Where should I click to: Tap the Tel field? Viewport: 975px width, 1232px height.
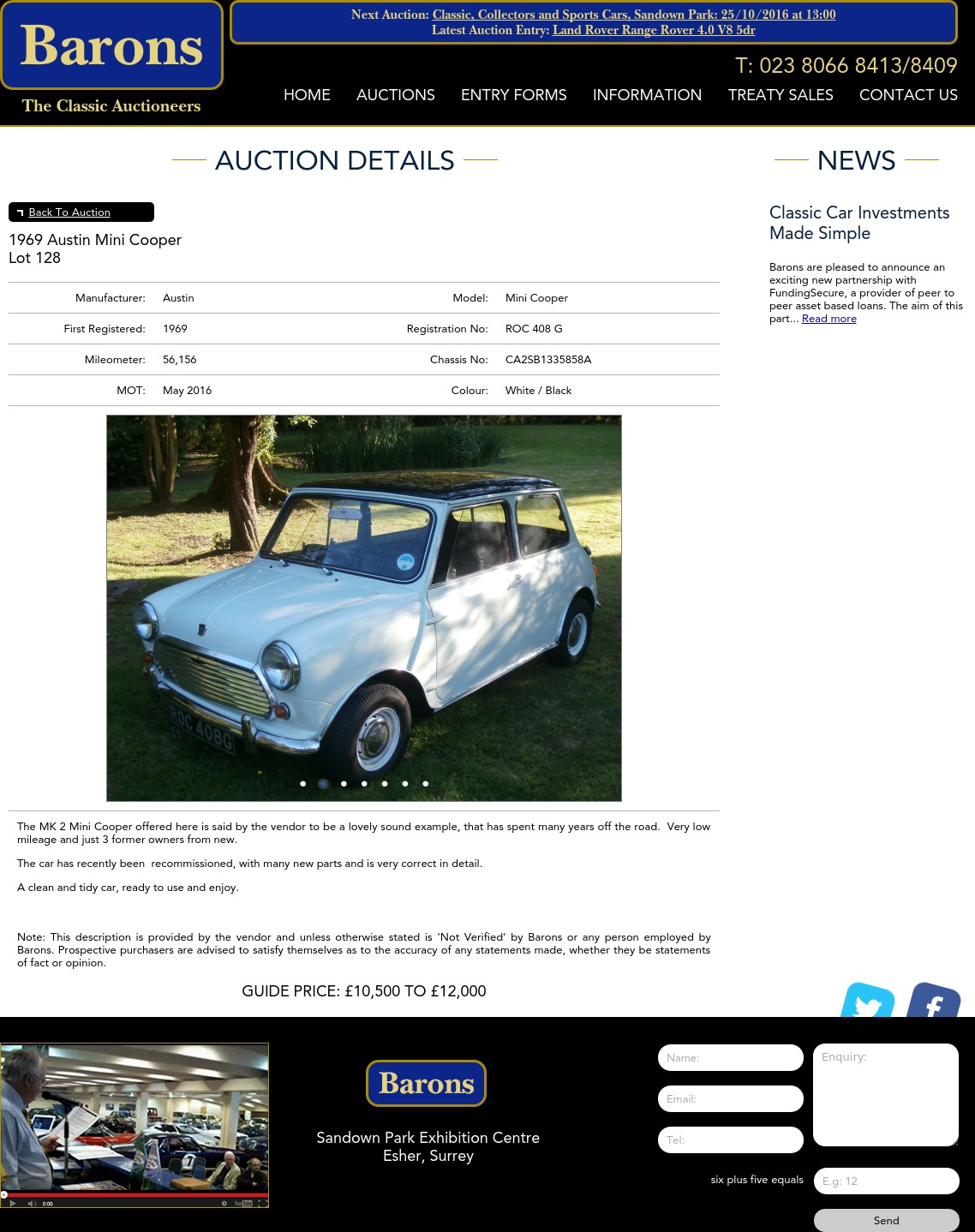click(x=730, y=1140)
